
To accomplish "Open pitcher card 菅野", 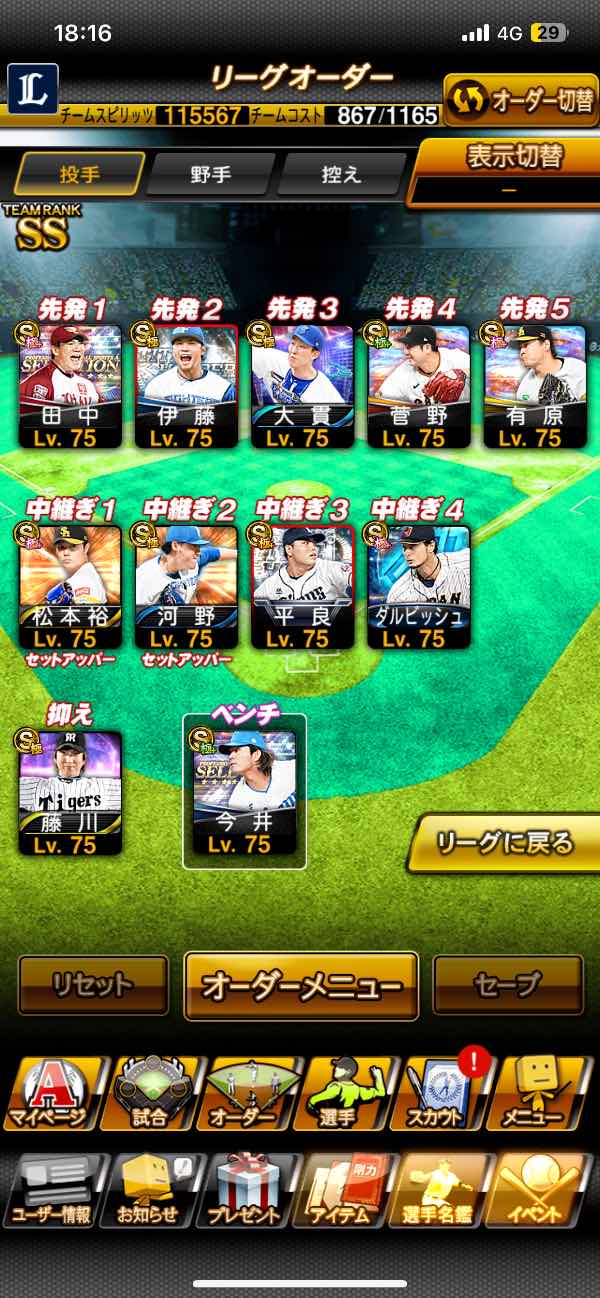I will click(419, 386).
